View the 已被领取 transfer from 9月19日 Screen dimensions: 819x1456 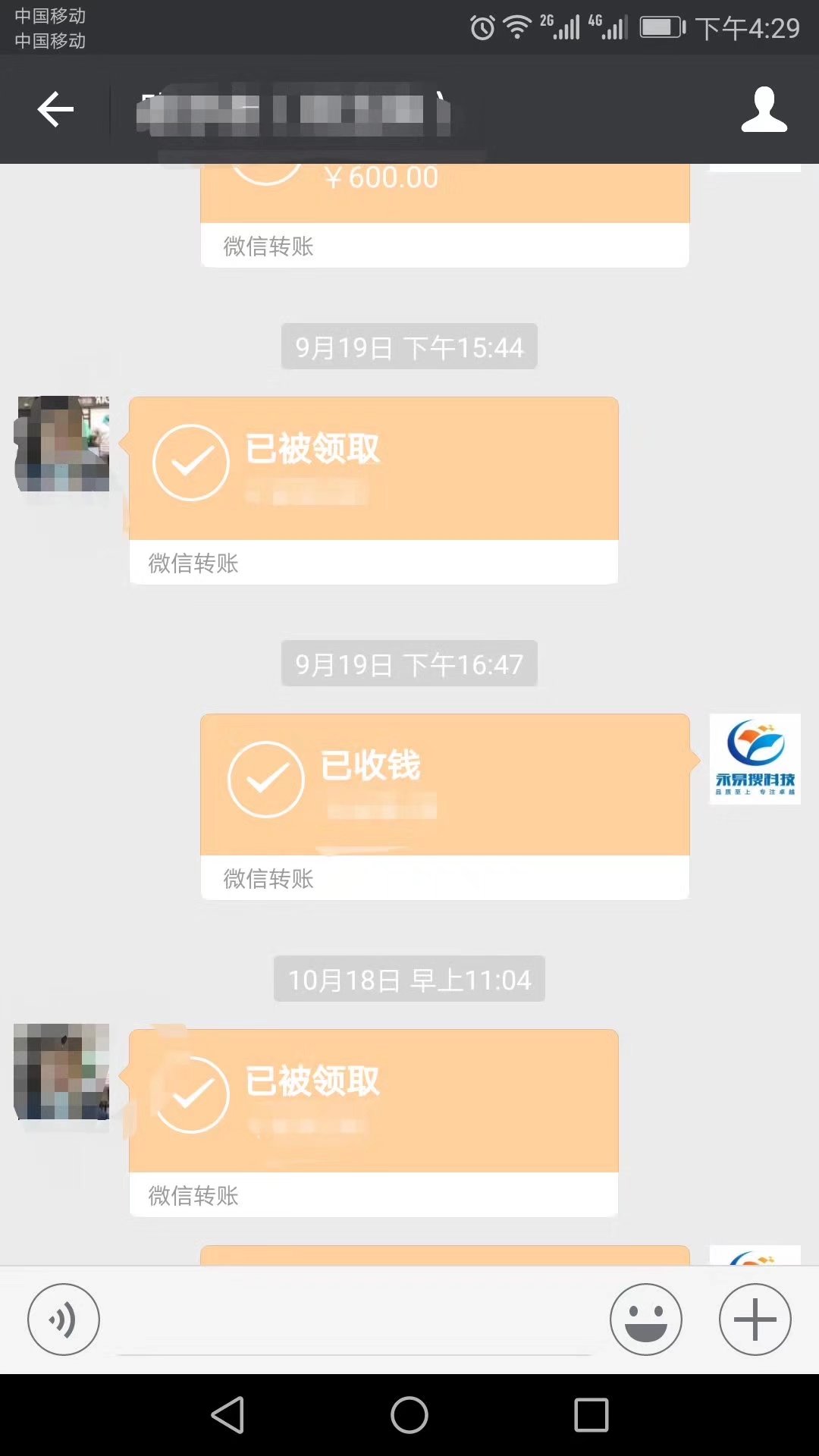(373, 489)
